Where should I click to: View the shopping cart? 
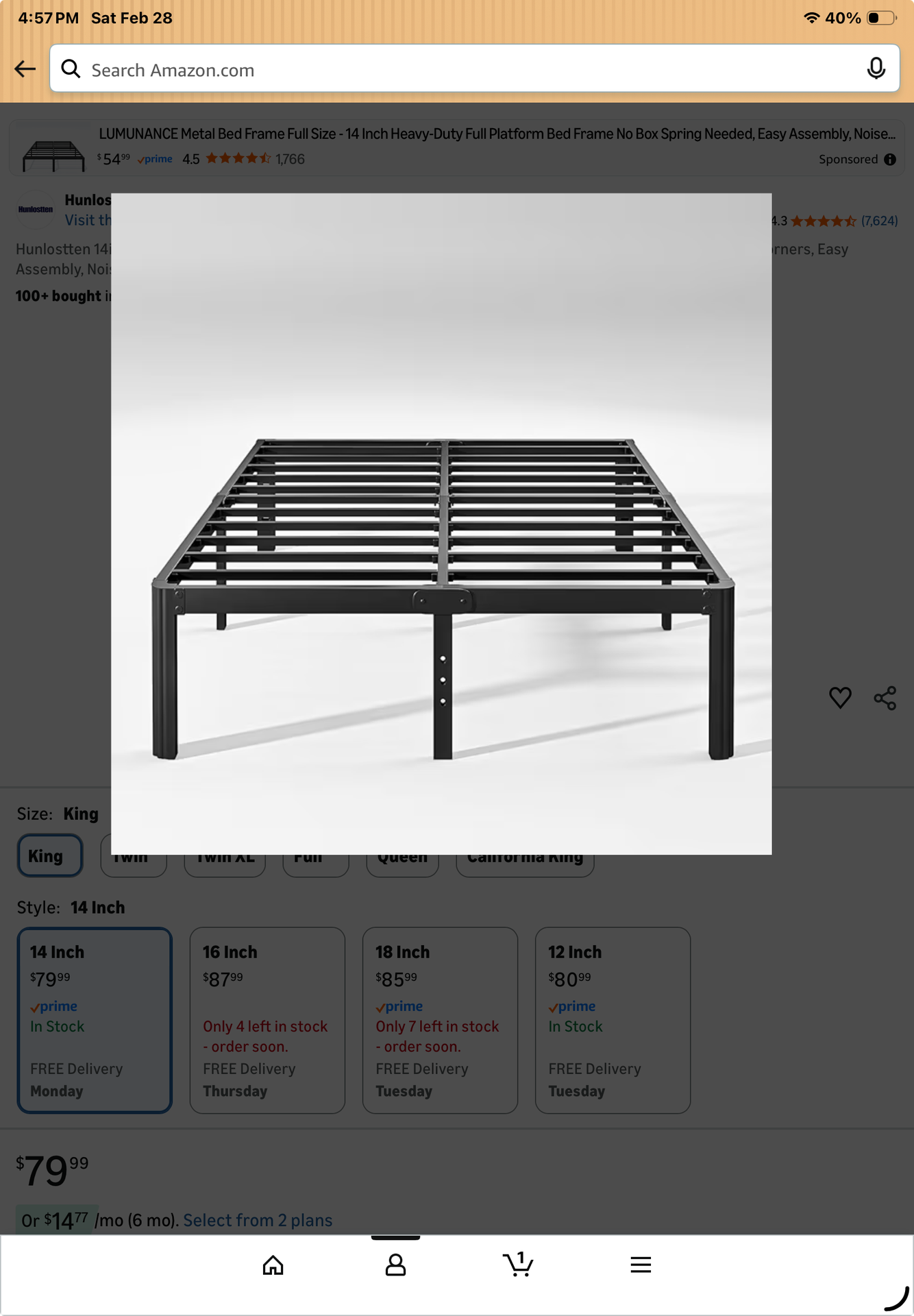pos(518,1265)
